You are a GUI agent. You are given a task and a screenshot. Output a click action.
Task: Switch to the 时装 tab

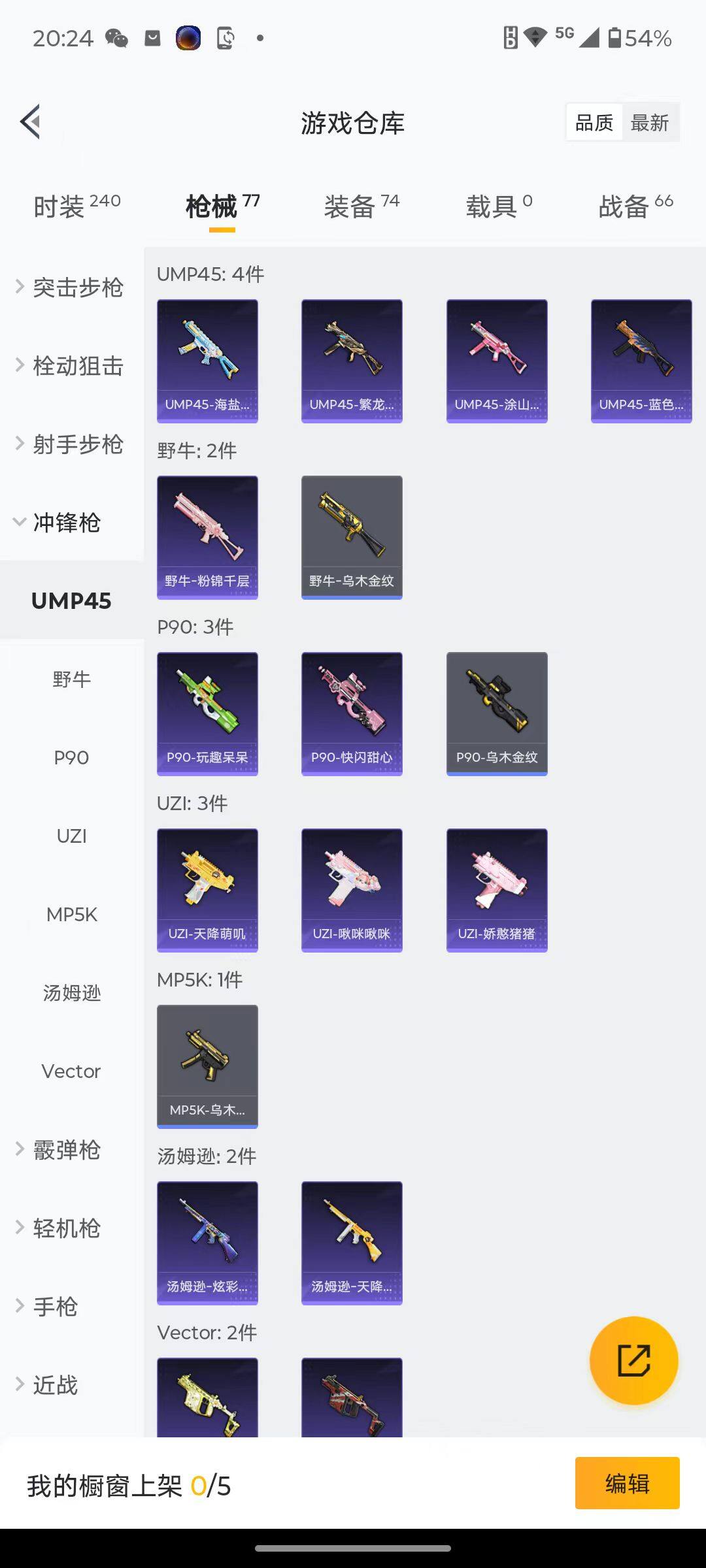tap(76, 206)
